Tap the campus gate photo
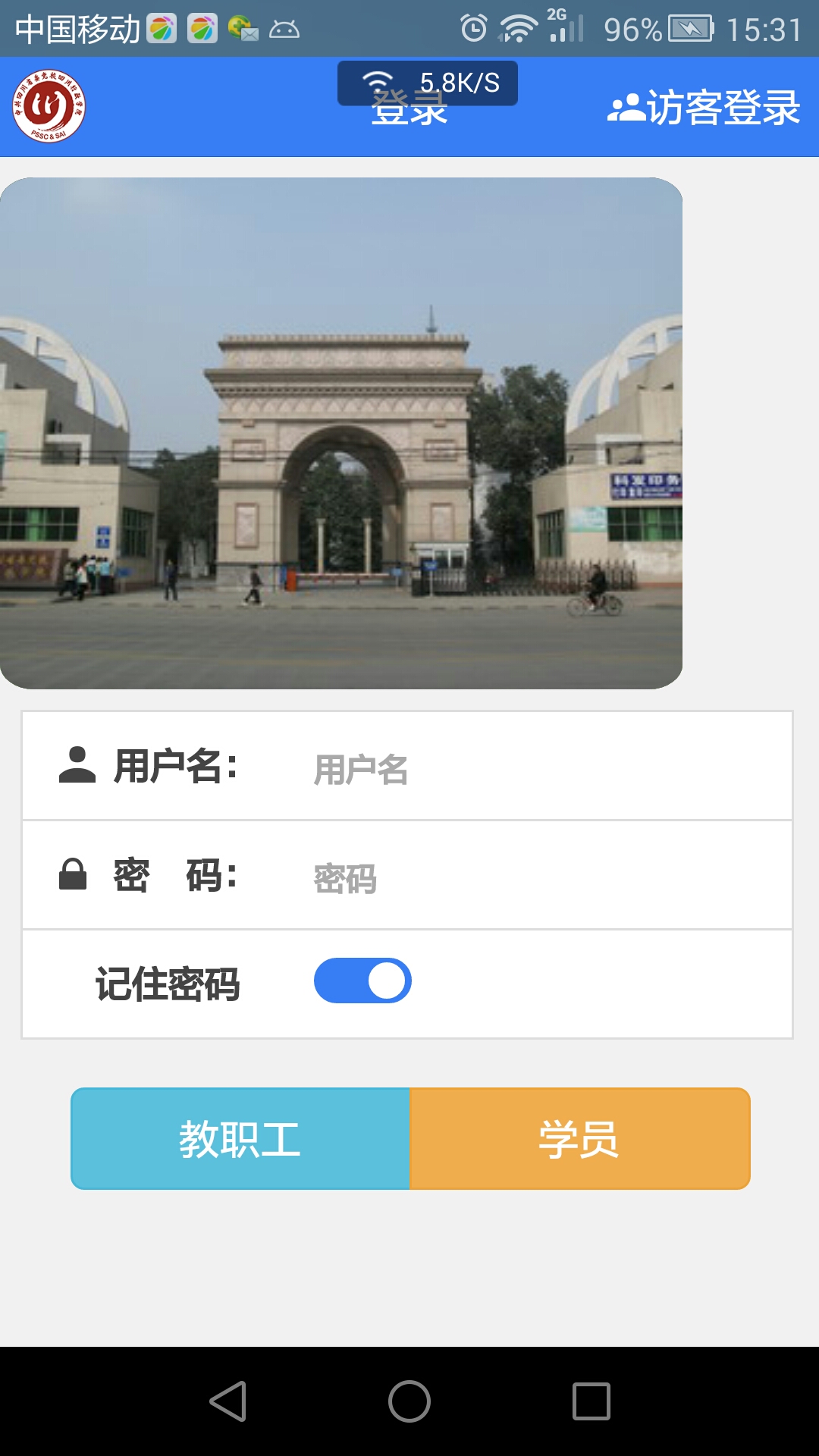 (x=341, y=428)
